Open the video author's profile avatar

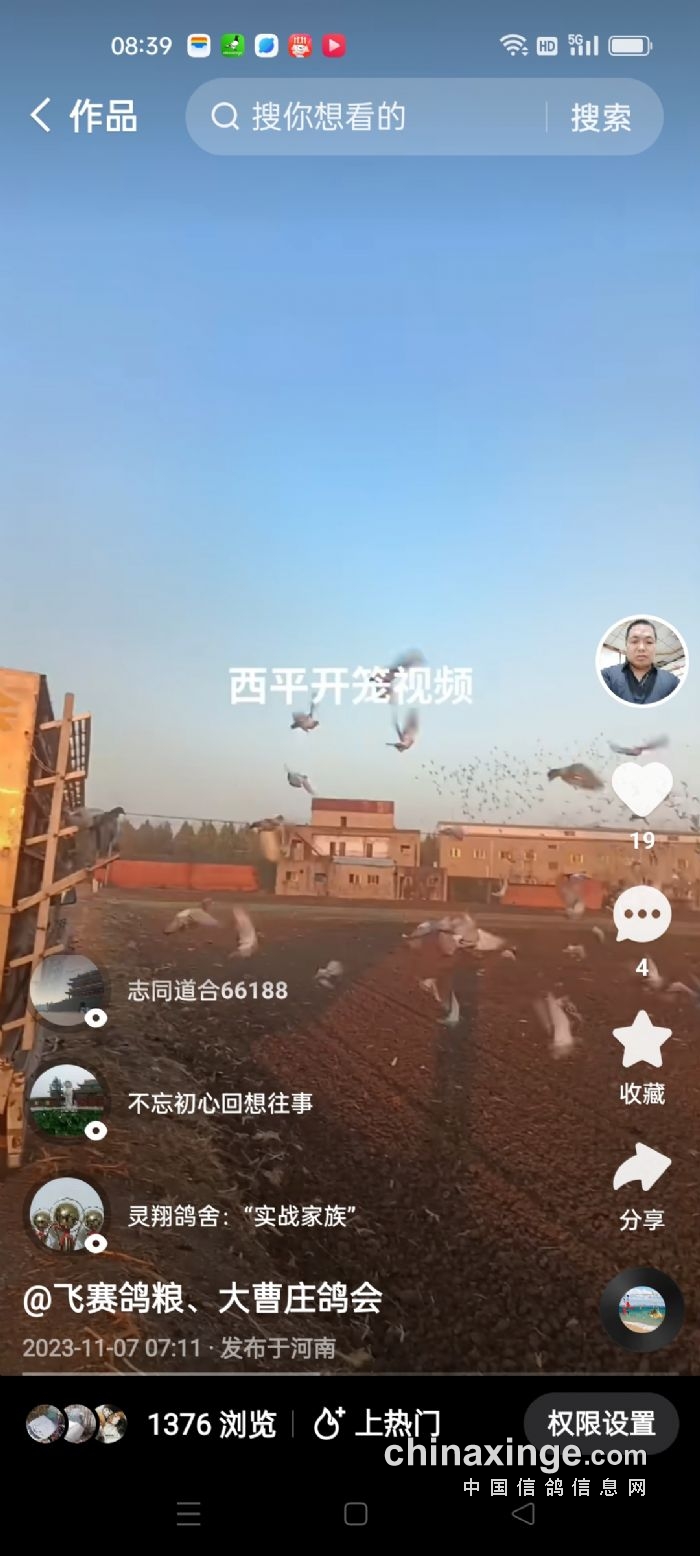[x=641, y=661]
